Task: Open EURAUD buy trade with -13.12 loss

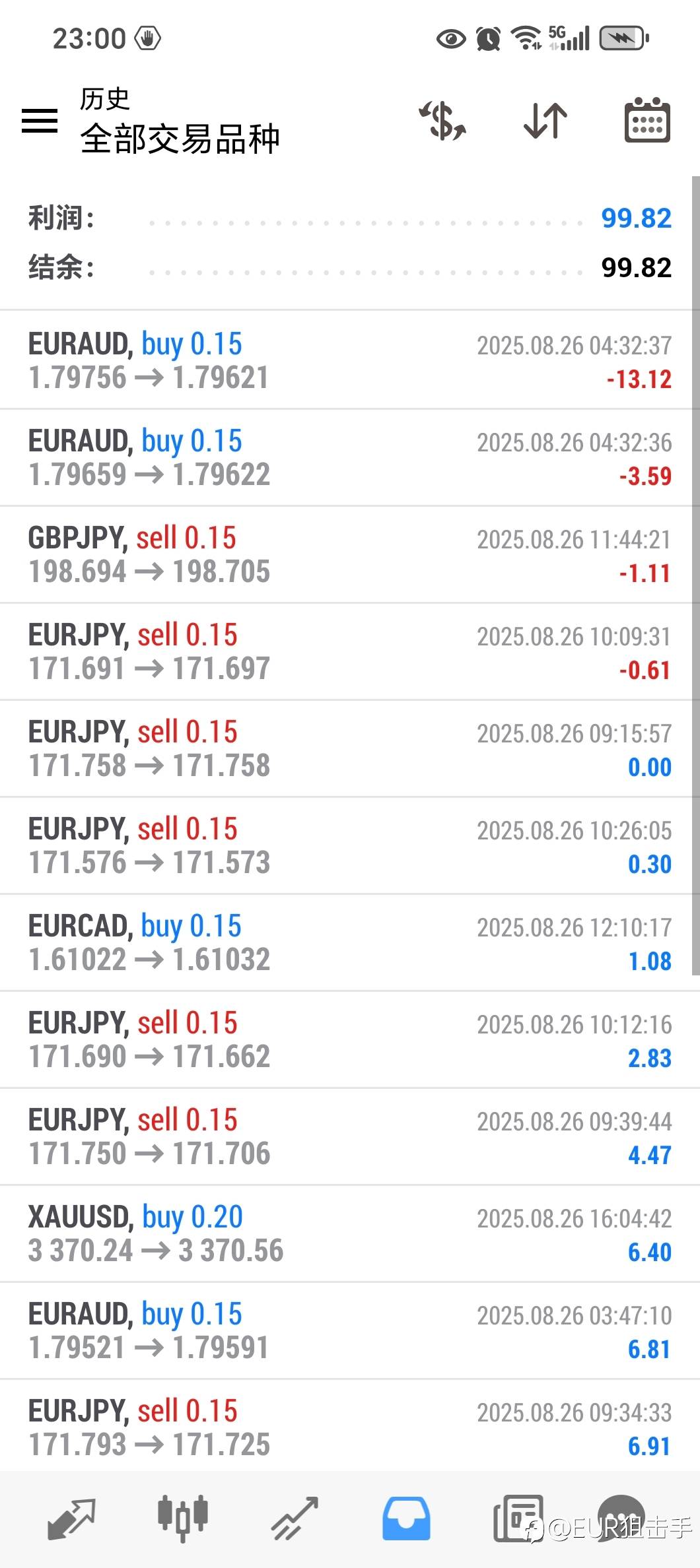Action: 350,360
